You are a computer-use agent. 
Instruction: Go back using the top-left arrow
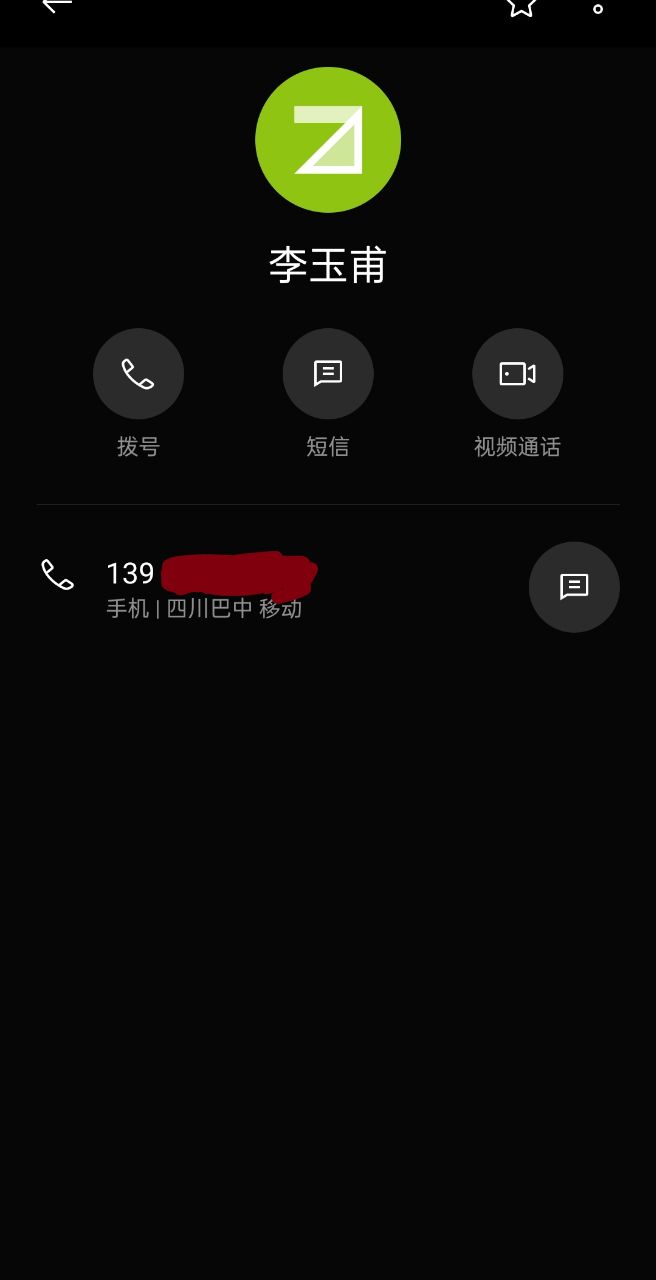(x=57, y=5)
